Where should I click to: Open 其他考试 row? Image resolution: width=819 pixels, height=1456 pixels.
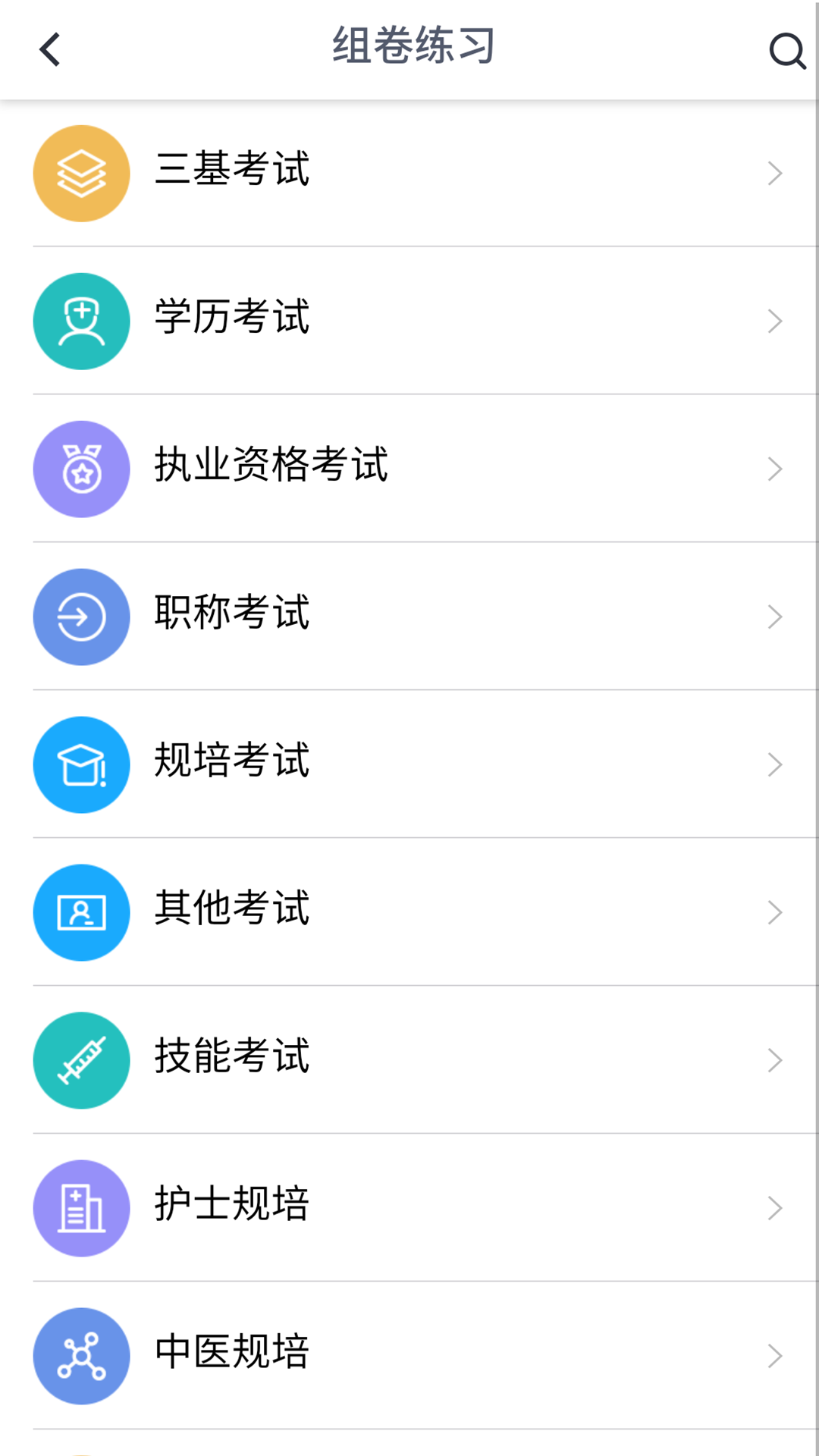click(x=409, y=912)
